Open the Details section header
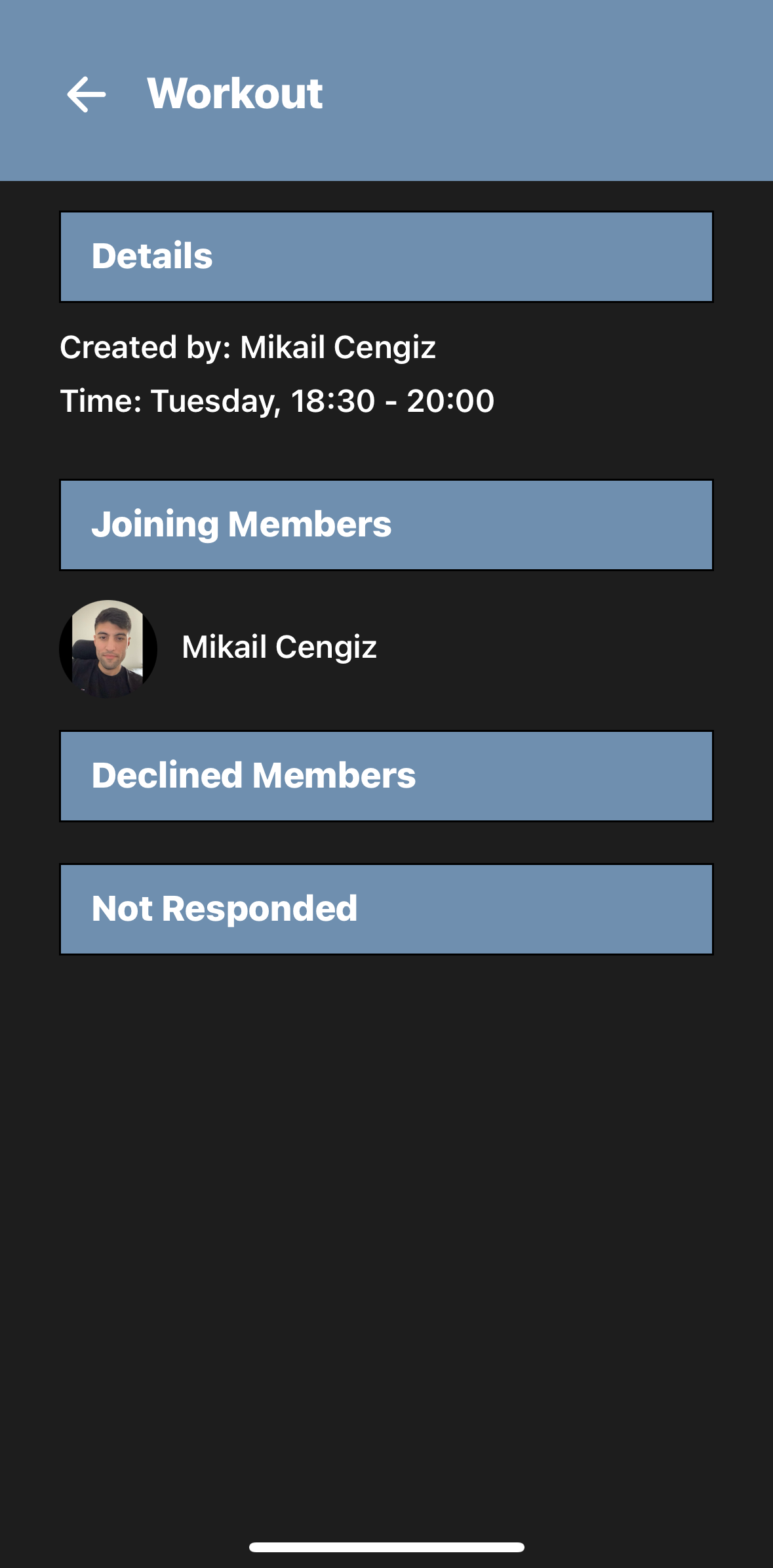This screenshot has height=1568, width=773. 386,256
